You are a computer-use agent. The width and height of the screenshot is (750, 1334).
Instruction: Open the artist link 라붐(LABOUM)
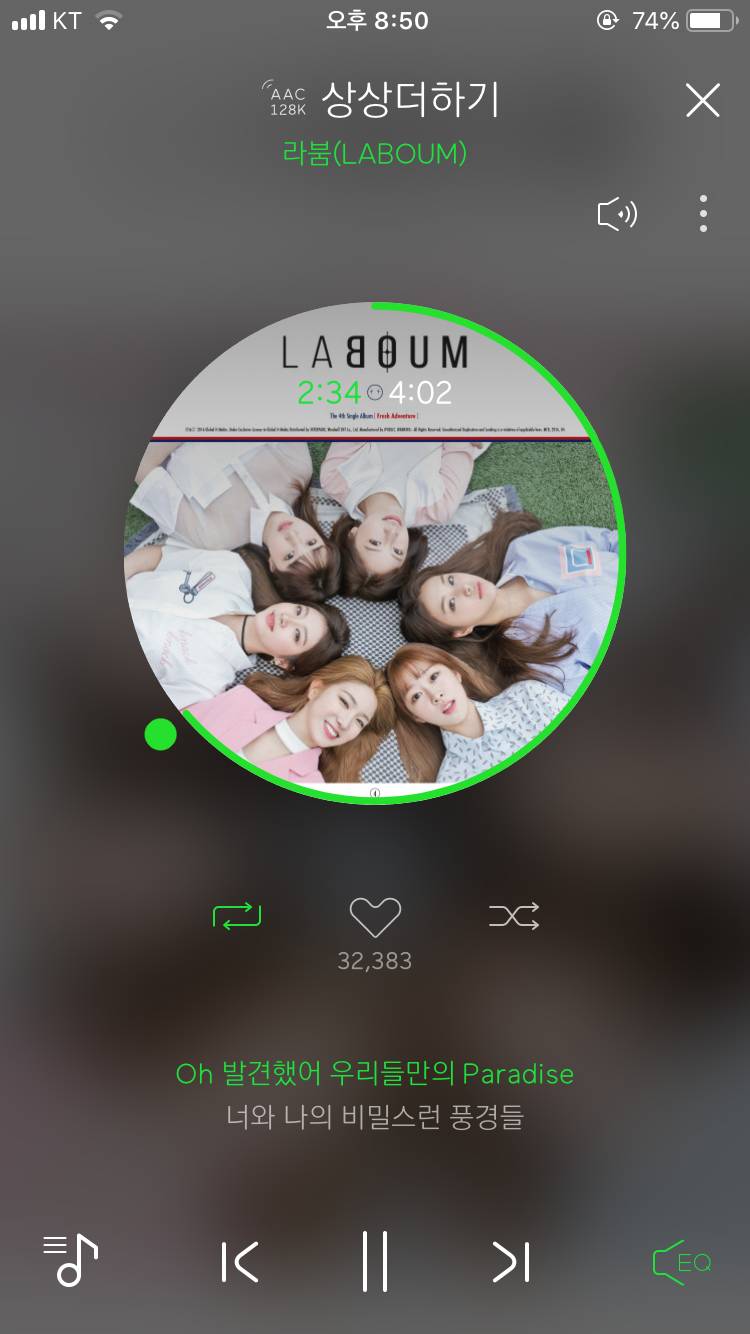[375, 154]
